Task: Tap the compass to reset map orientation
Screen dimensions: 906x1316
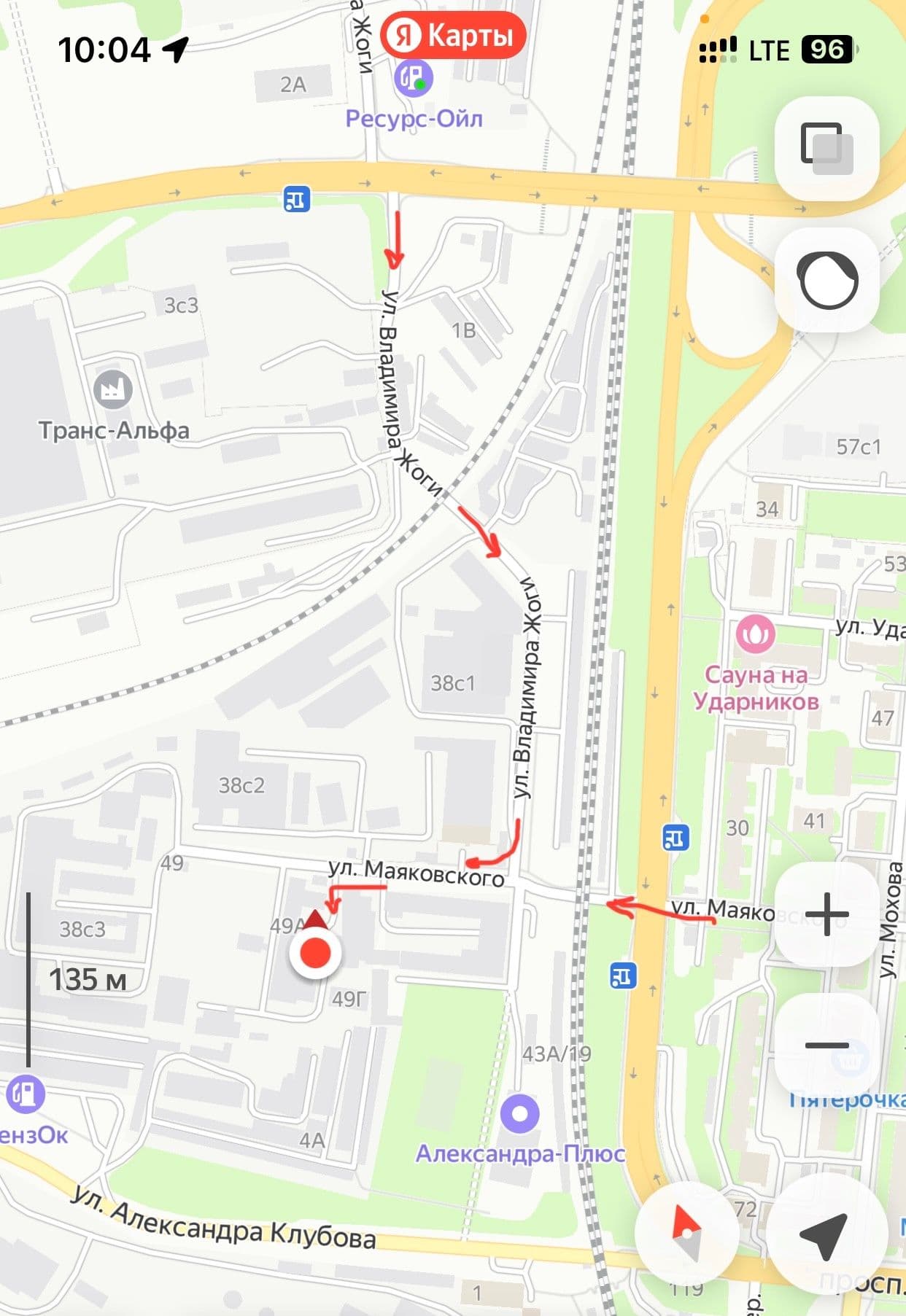Action: [x=686, y=1233]
